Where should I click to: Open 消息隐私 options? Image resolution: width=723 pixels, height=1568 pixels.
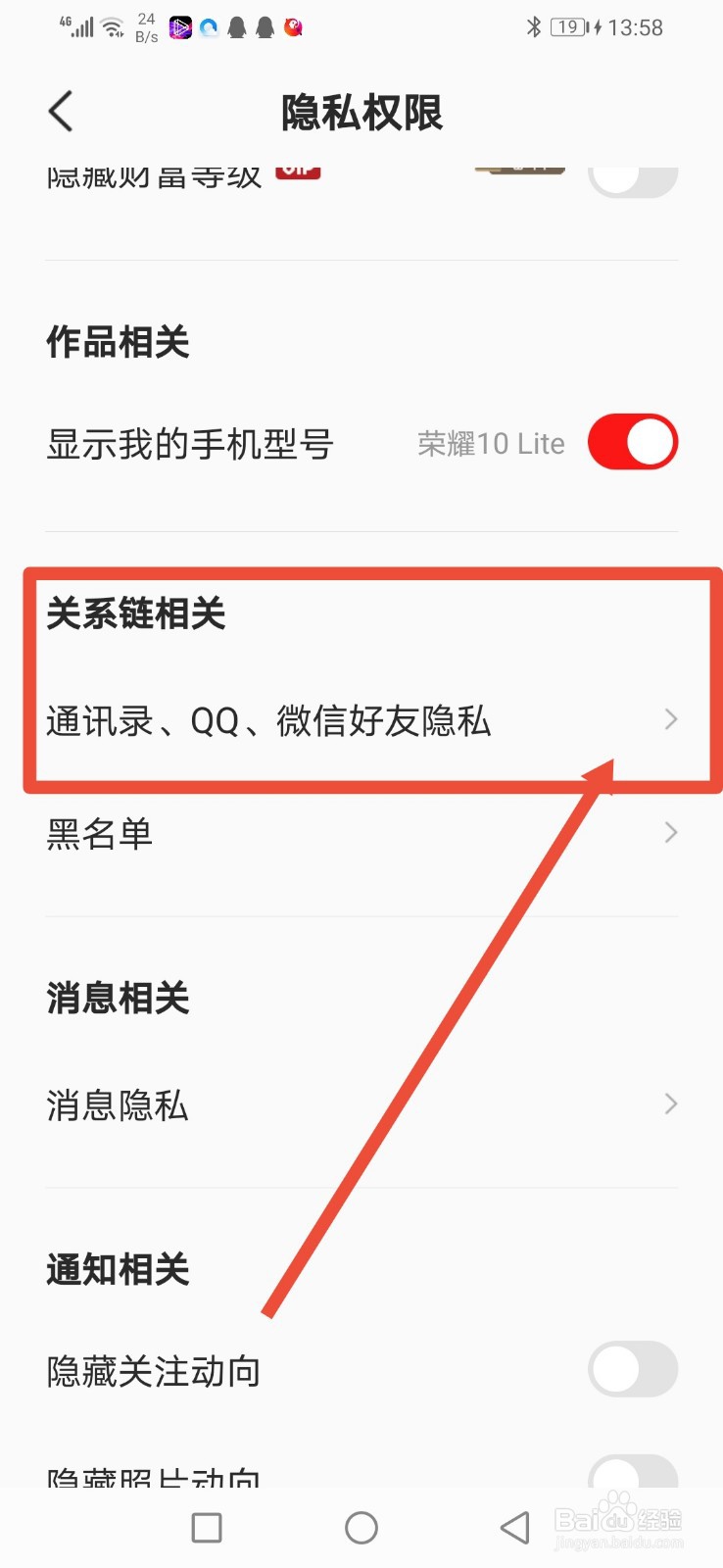click(x=361, y=1104)
